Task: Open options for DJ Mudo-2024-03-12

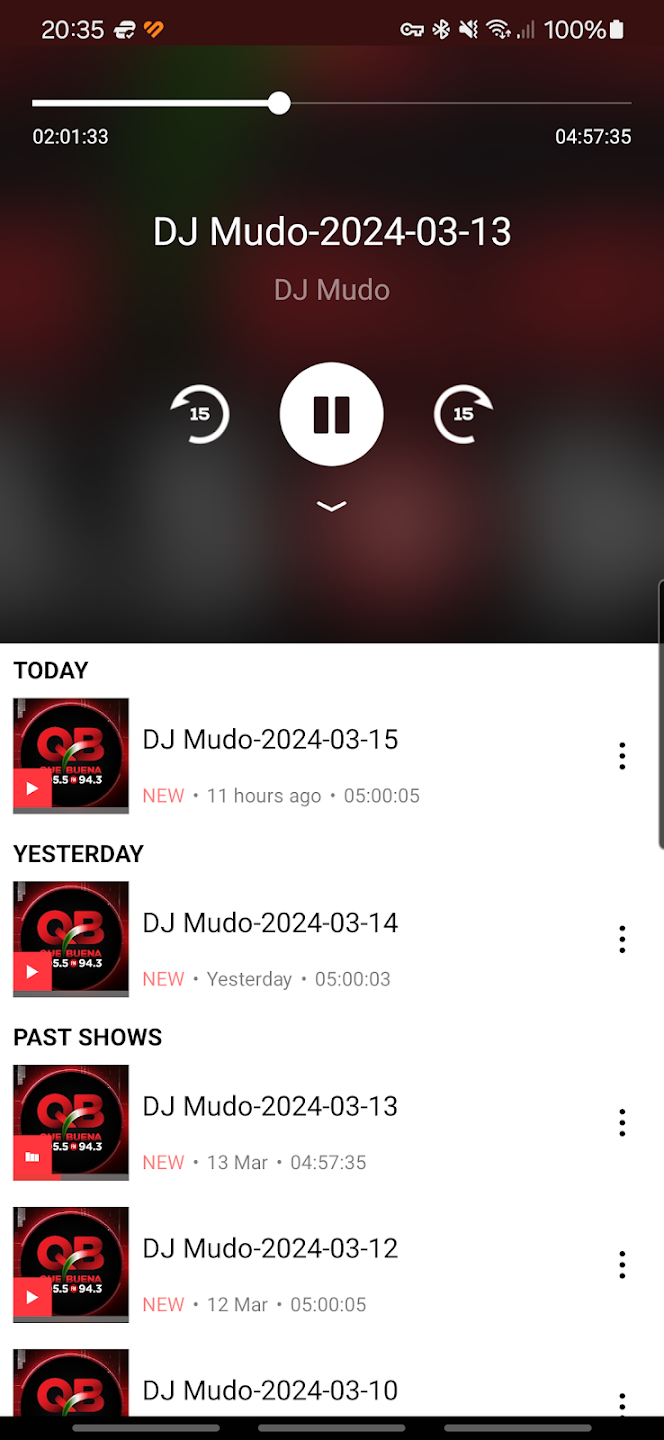Action: [x=622, y=1265]
